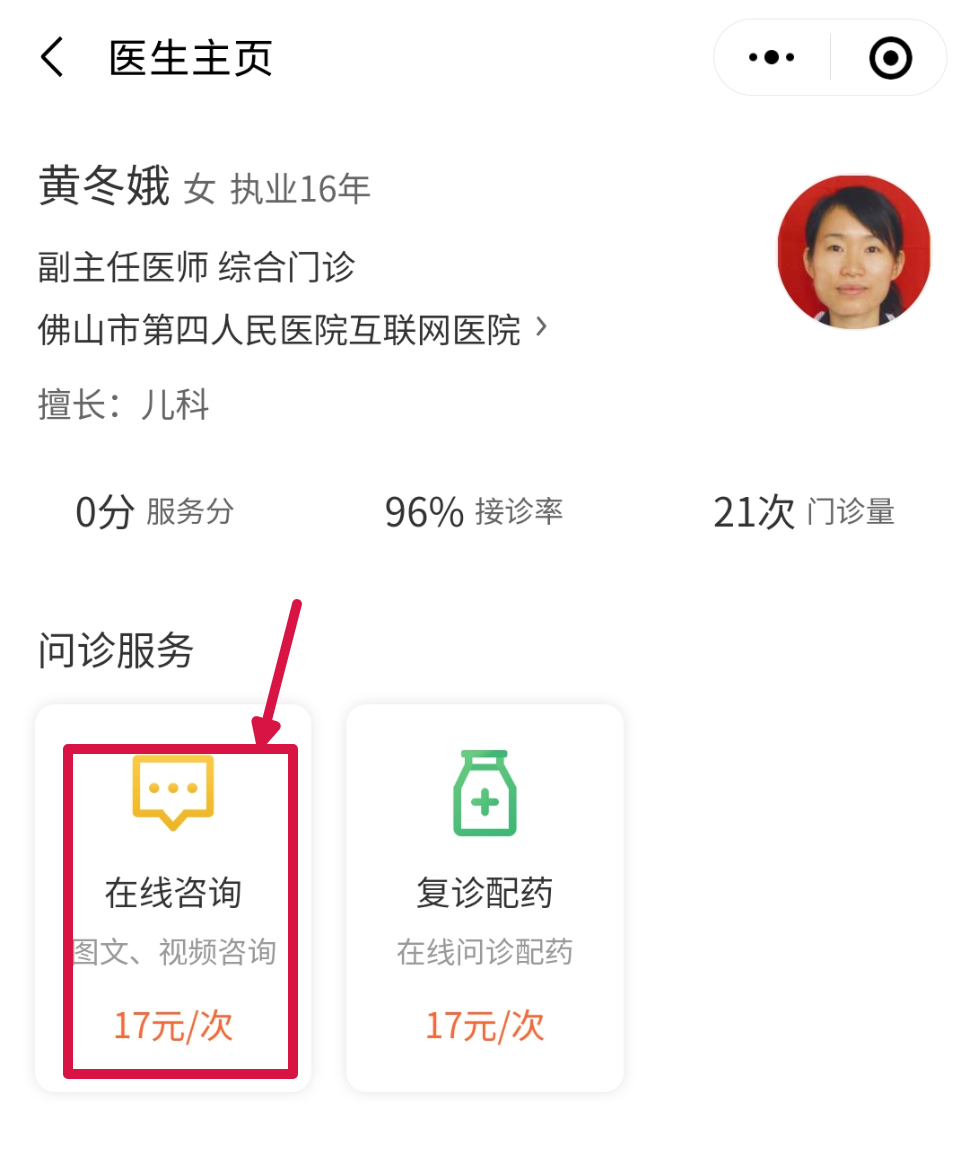This screenshot has height=1163, width=969.
Task: Open the mini program three-dot menu
Action: 772,58
